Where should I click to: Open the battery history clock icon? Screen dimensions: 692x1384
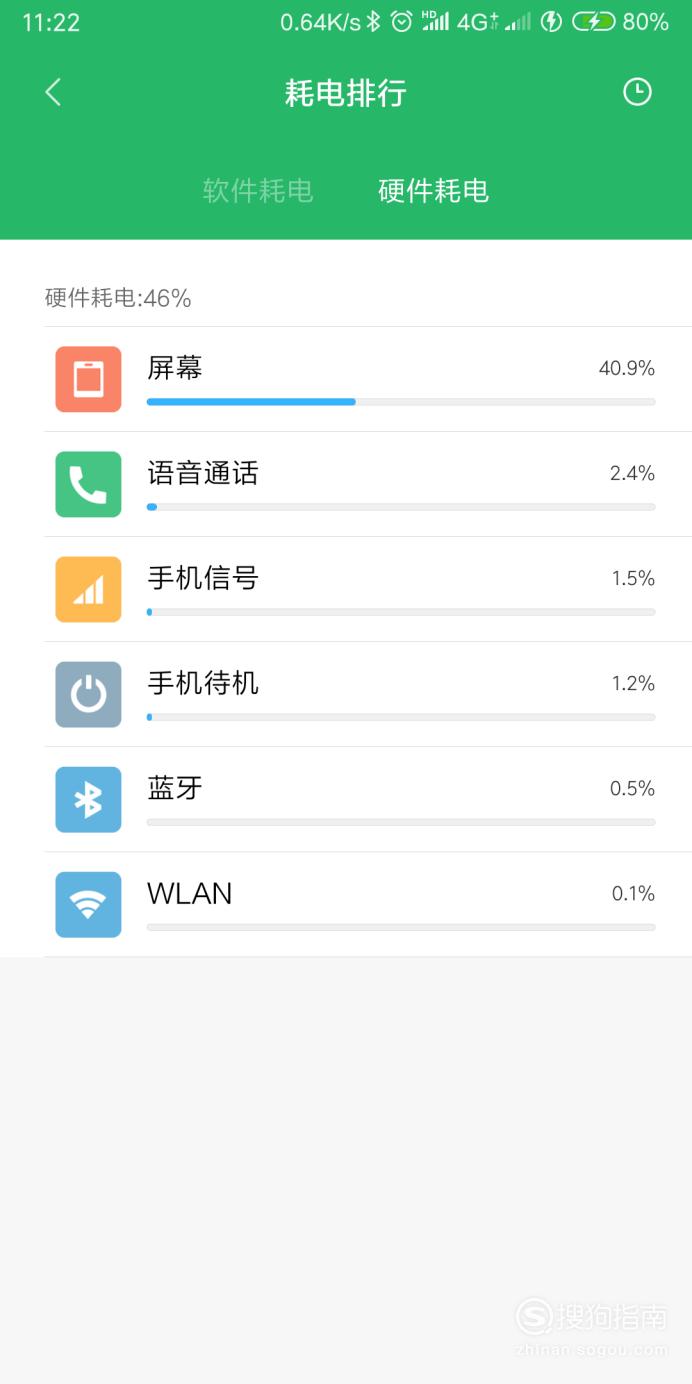pos(637,92)
